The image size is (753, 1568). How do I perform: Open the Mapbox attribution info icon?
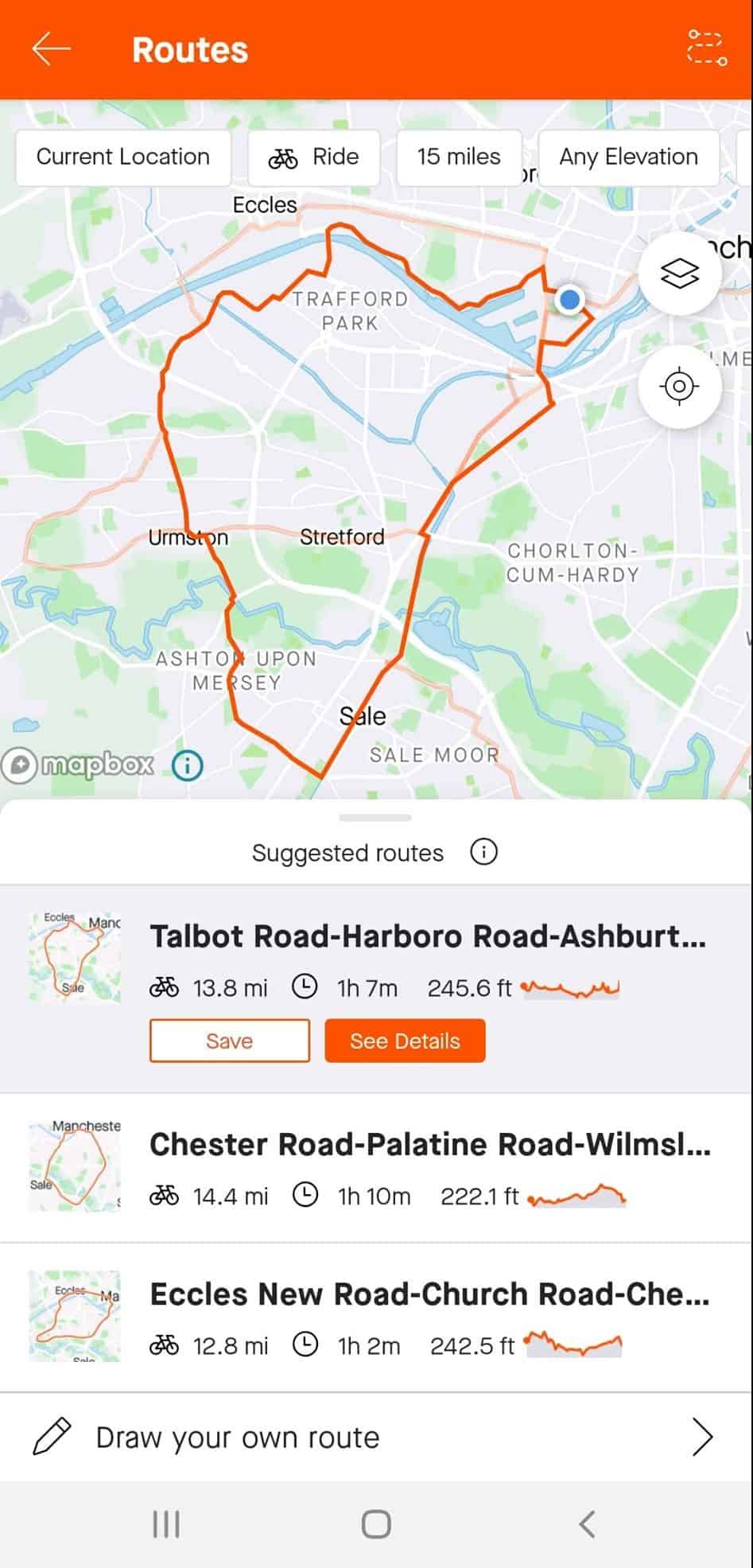(185, 764)
